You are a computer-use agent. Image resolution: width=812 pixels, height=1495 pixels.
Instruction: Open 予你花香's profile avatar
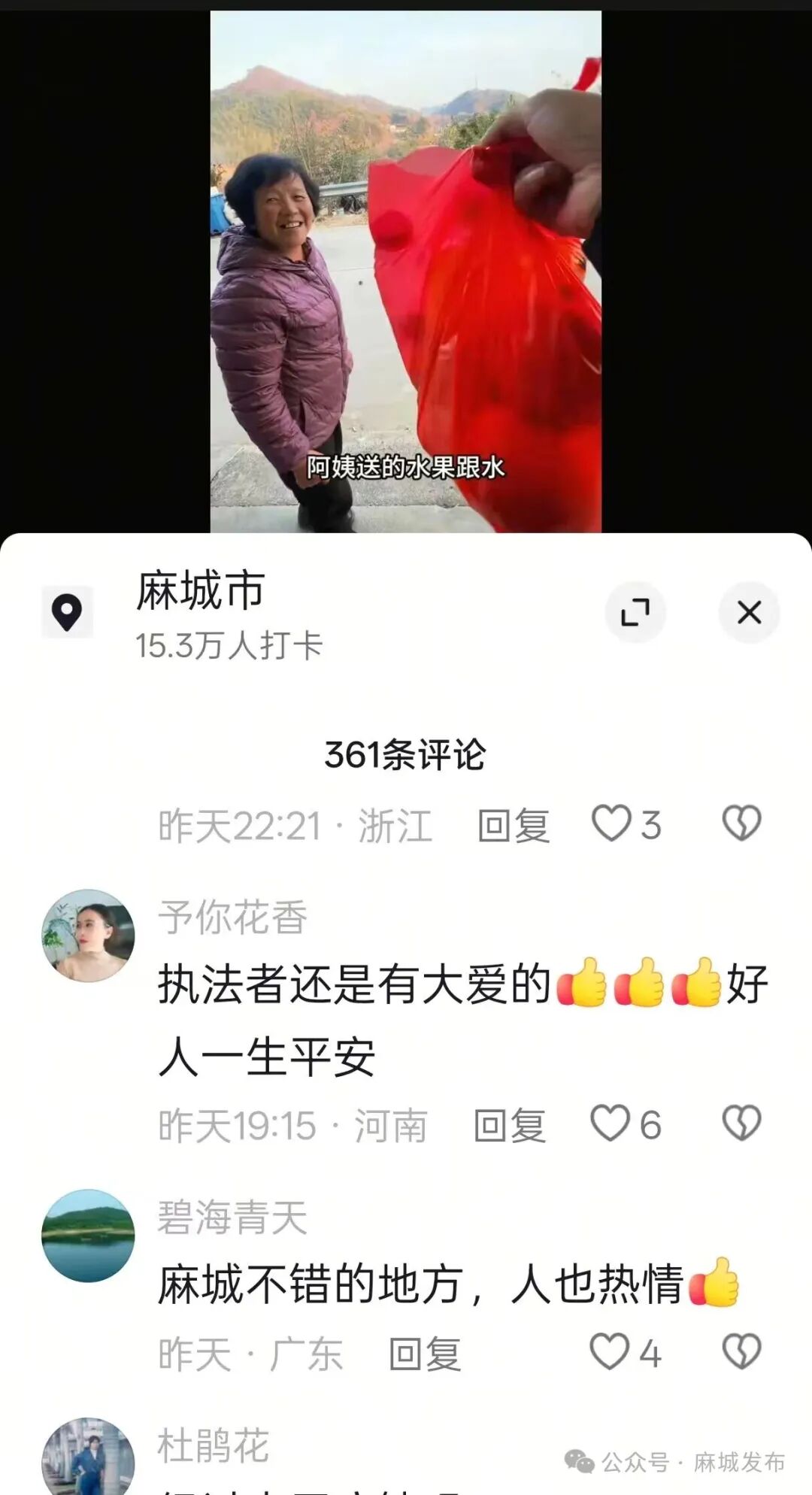coord(88,936)
